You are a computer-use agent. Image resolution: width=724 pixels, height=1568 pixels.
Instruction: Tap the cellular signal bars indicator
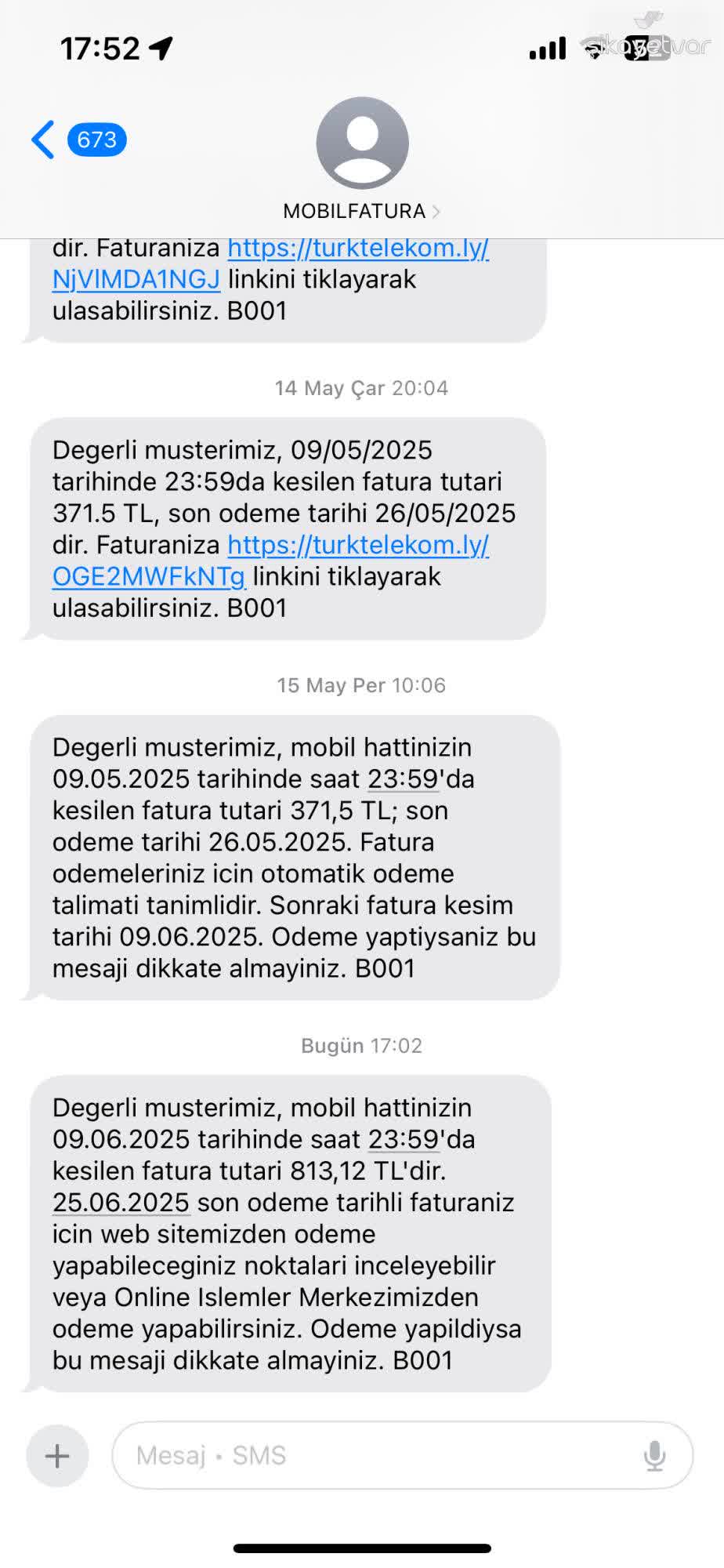point(546,47)
